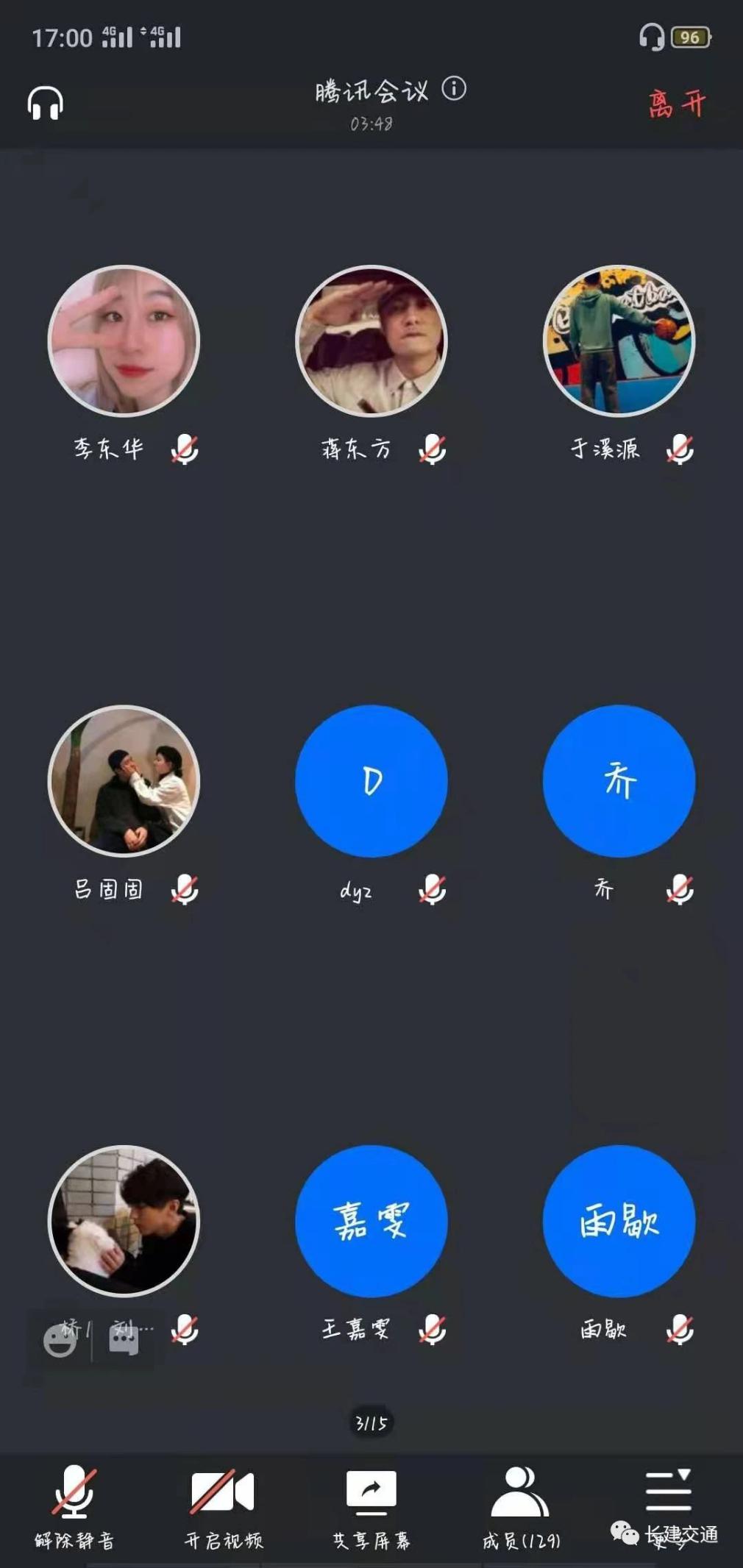Select participant 李东华
Image resolution: width=743 pixels, height=1568 pixels.
coord(124,341)
